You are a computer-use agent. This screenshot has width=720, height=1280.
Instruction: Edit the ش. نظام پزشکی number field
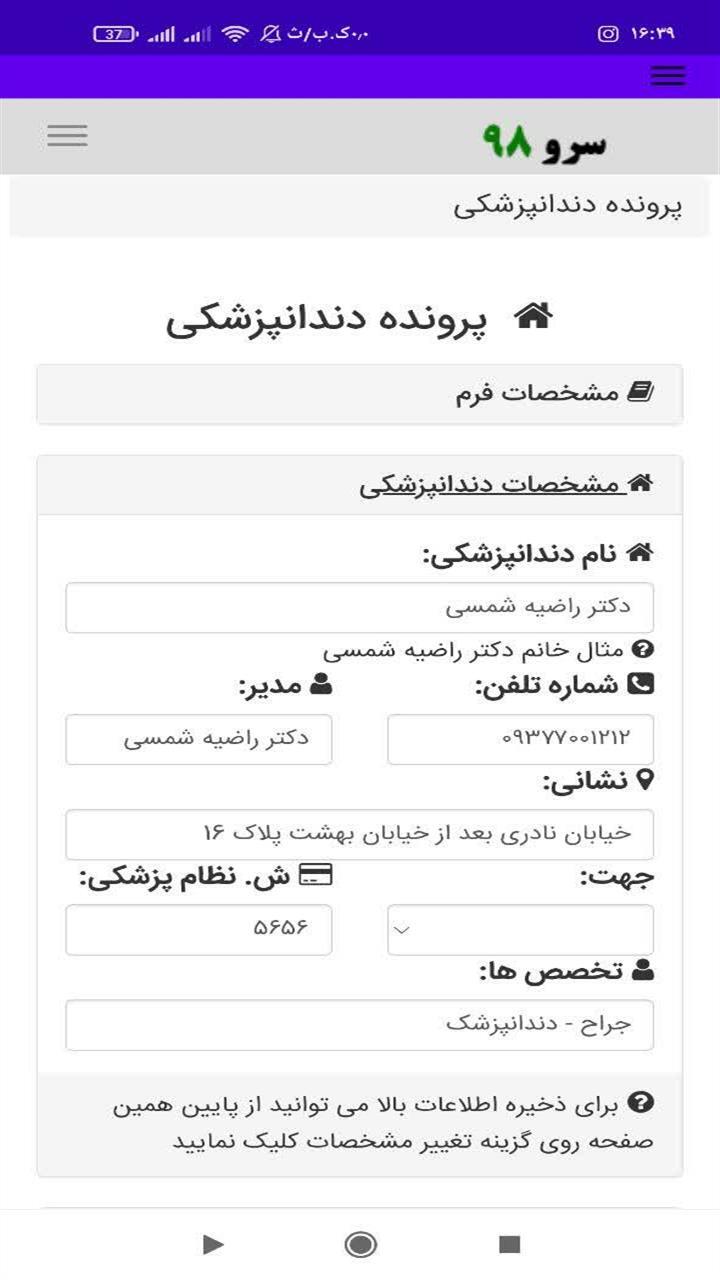(x=199, y=930)
